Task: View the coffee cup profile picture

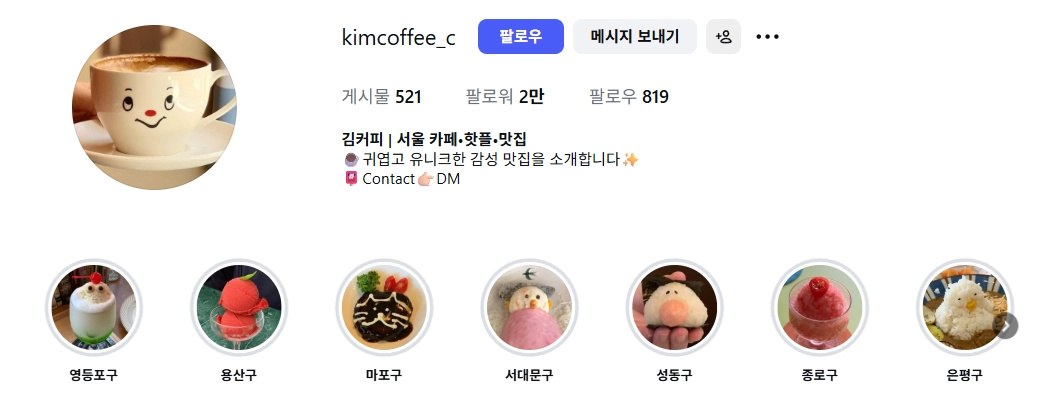Action: [154, 108]
